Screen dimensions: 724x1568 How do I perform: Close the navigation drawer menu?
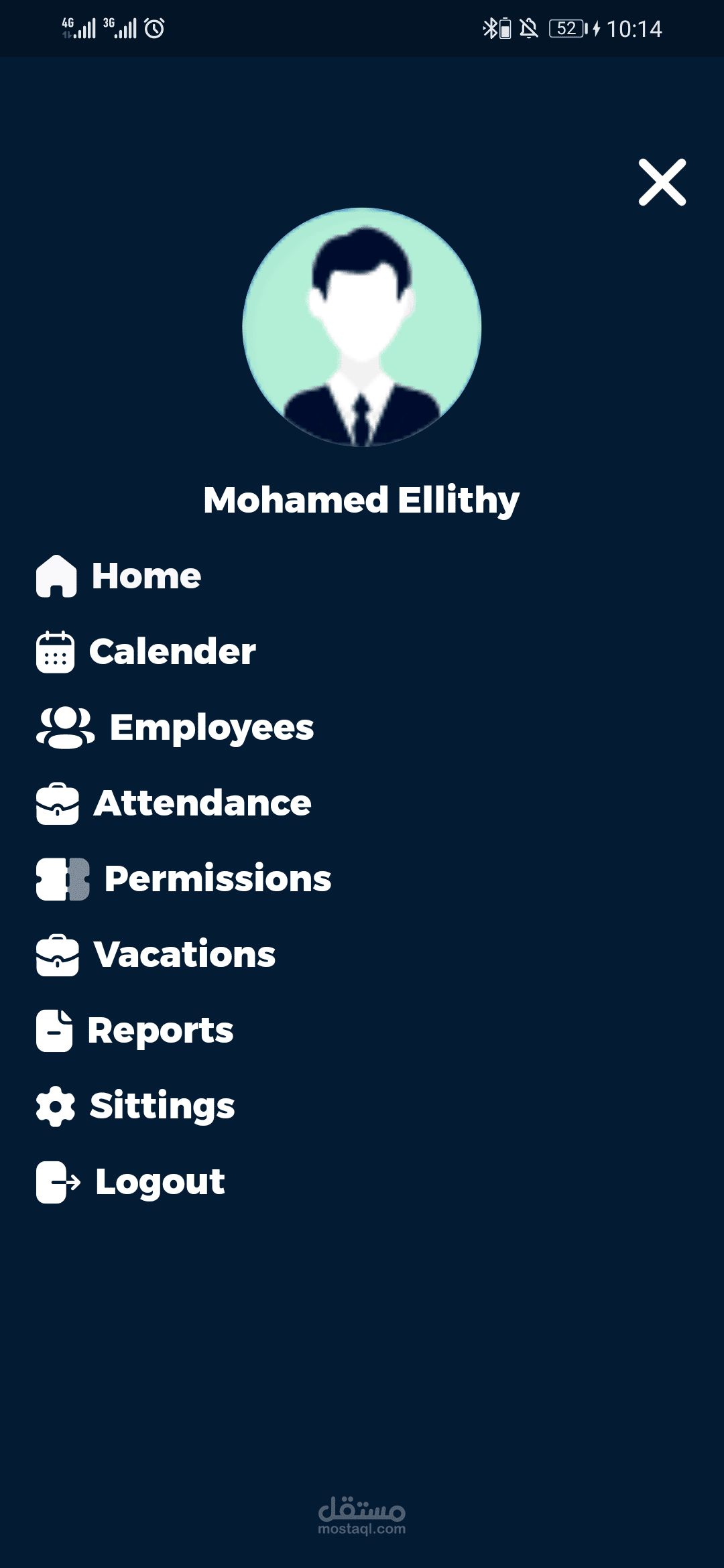click(662, 182)
